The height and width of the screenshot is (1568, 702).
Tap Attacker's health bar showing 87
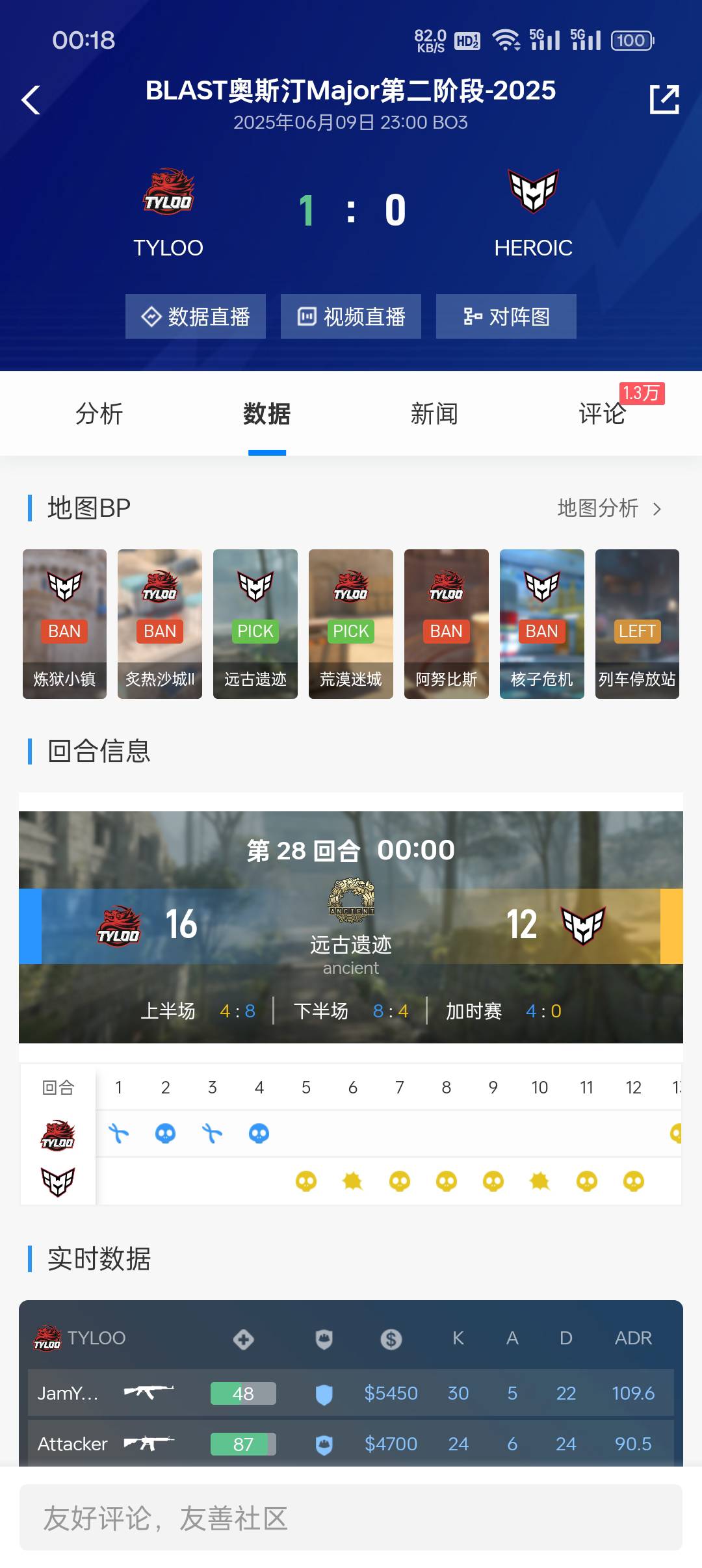[243, 1444]
